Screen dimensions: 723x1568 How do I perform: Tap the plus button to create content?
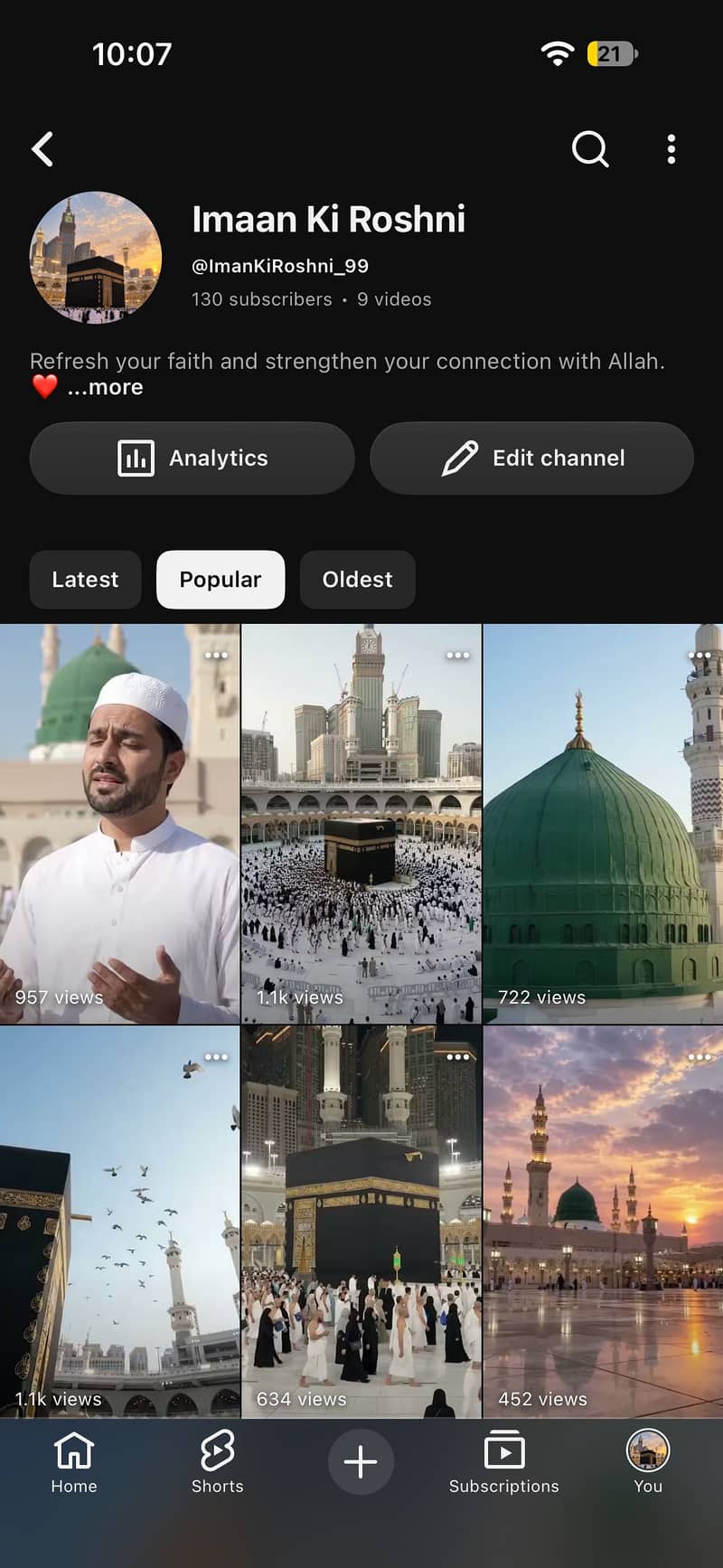point(361,1461)
